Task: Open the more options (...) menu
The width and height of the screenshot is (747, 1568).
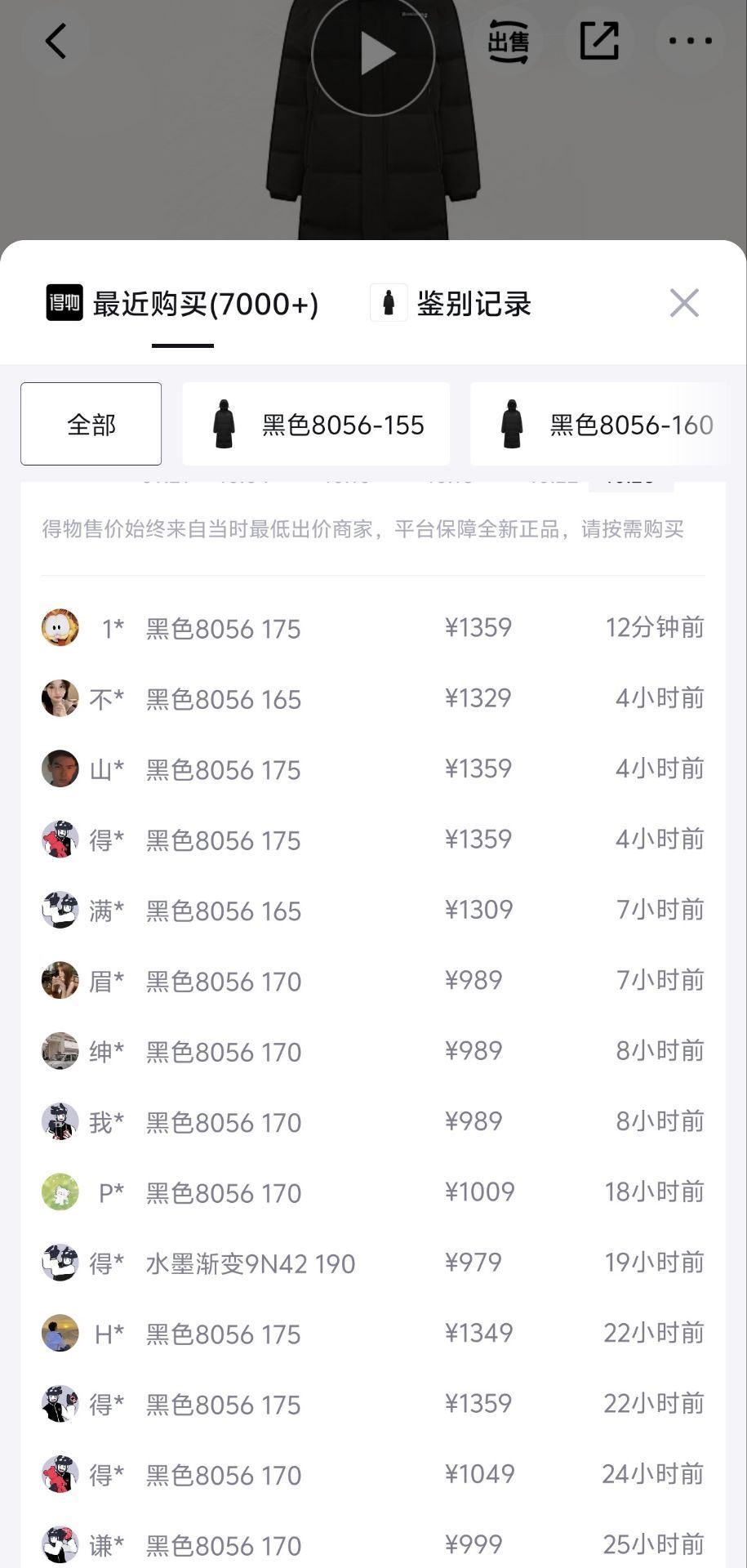Action: coord(690,40)
